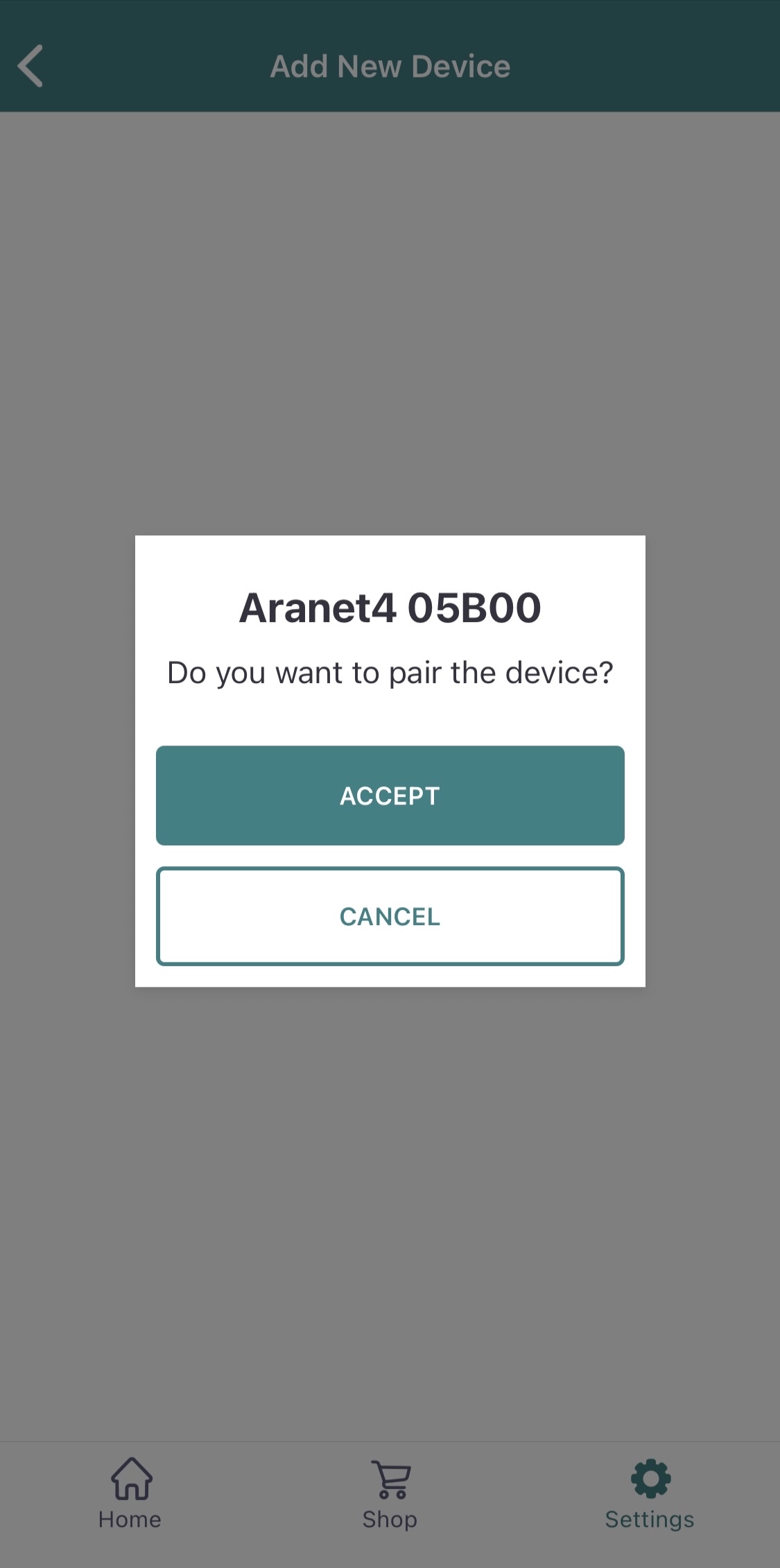Accept pairing with Aranet4 05B00
The image size is (780, 1568).
390,795
